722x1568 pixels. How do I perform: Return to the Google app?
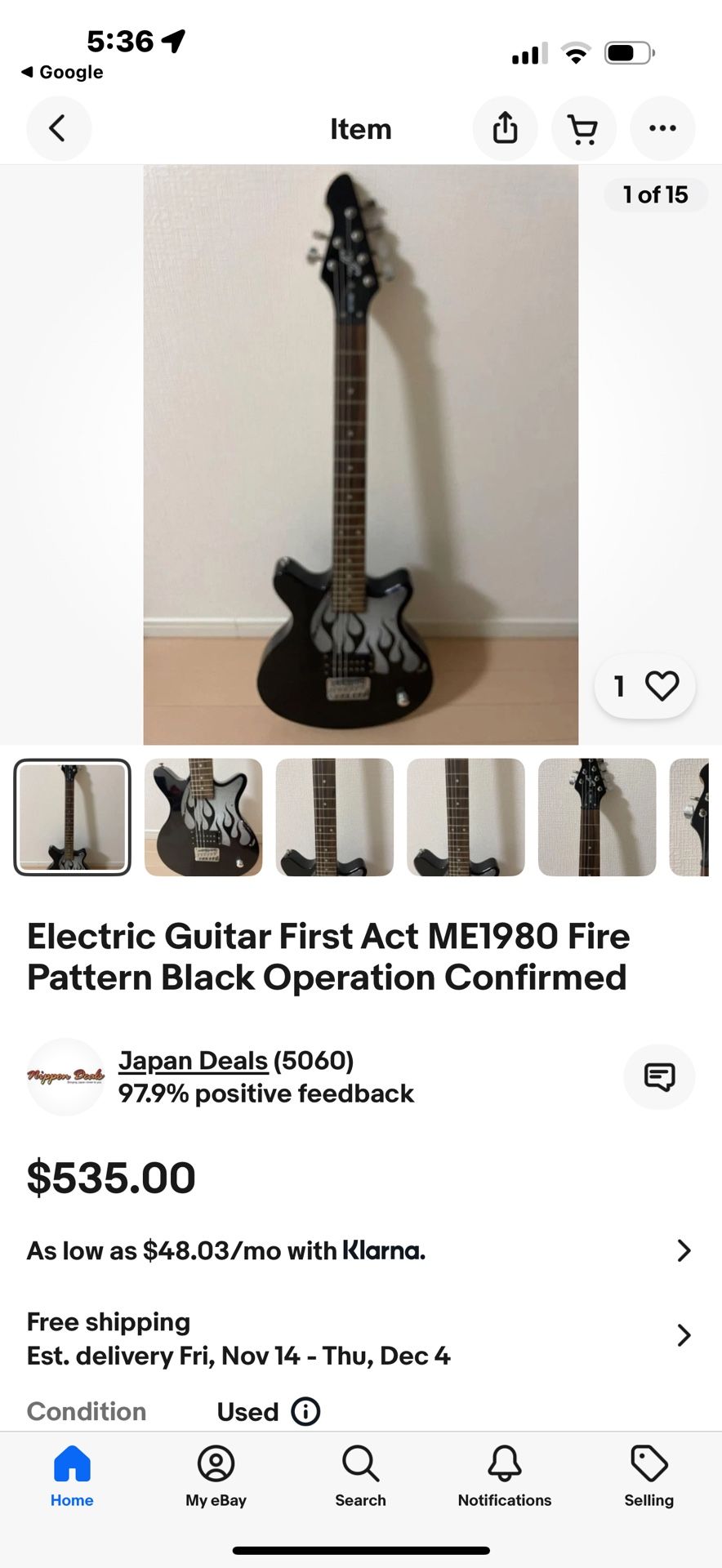click(x=62, y=72)
